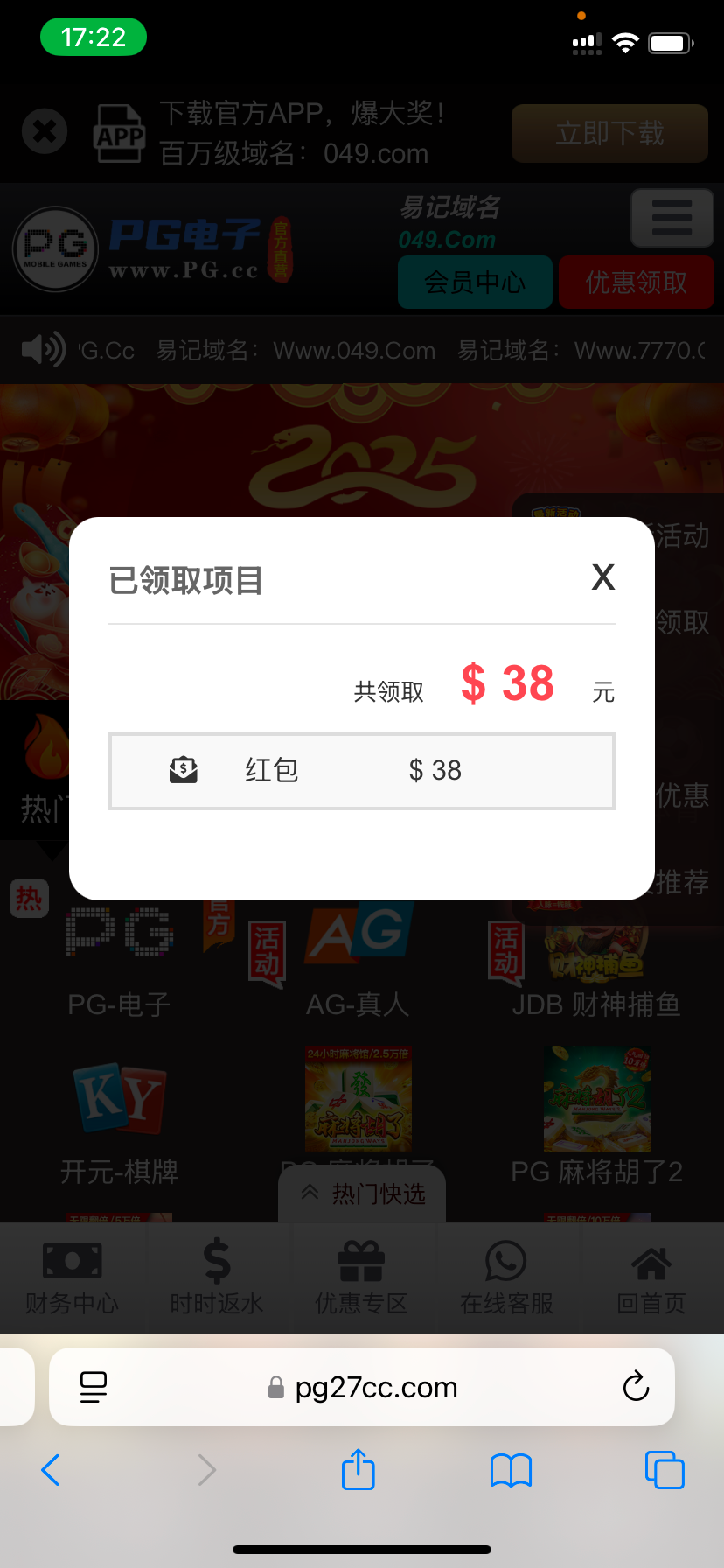The width and height of the screenshot is (724, 1568).
Task: Tap the pg27cc.com address bar
Action: [376, 1387]
